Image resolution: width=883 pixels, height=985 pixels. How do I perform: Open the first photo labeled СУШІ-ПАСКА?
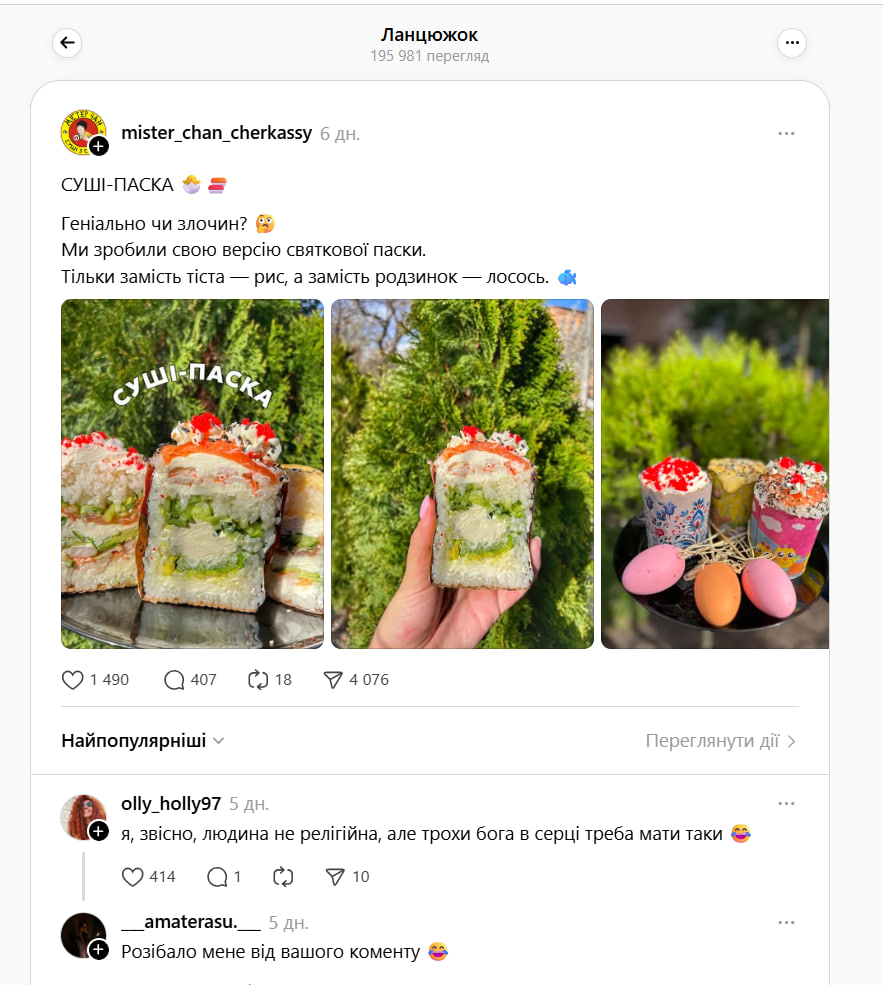pos(192,474)
